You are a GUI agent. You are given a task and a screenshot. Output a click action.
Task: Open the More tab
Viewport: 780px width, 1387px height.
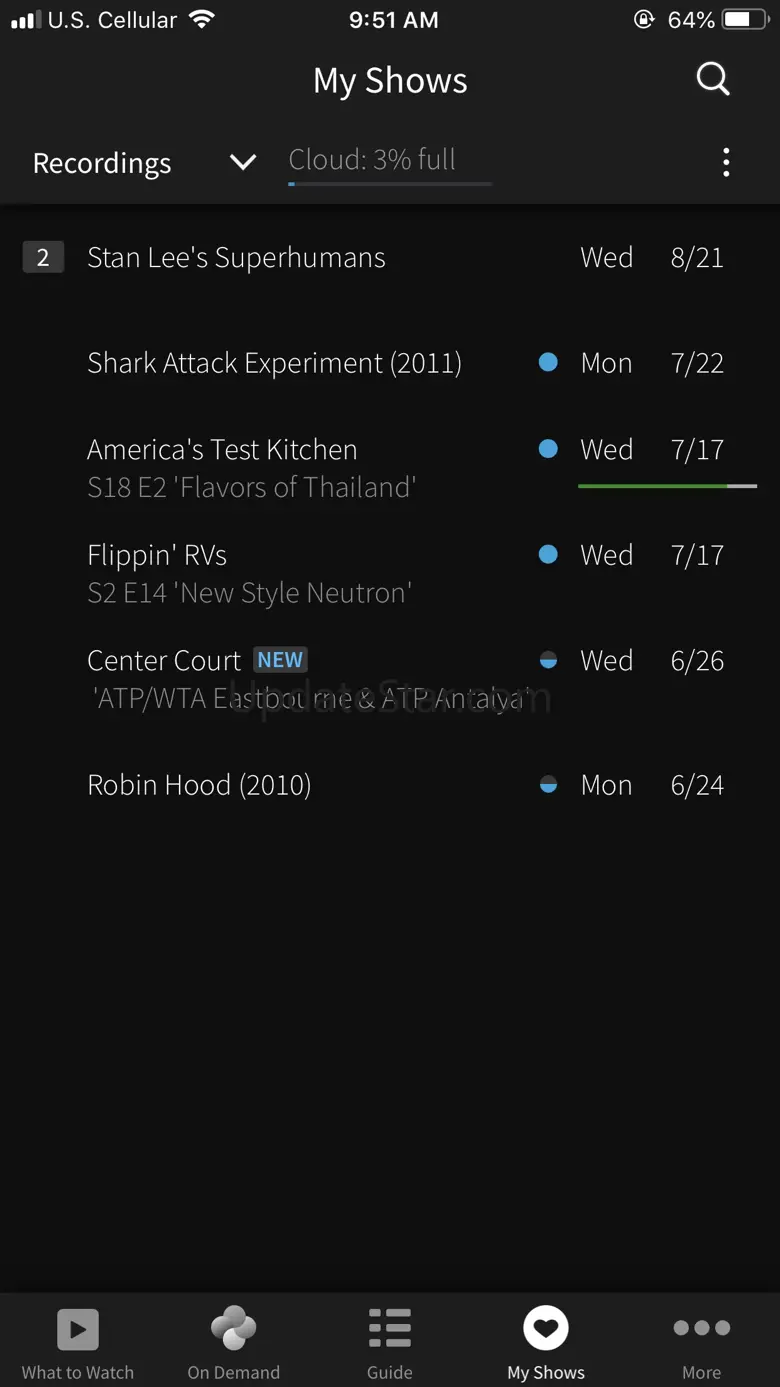tap(702, 1343)
